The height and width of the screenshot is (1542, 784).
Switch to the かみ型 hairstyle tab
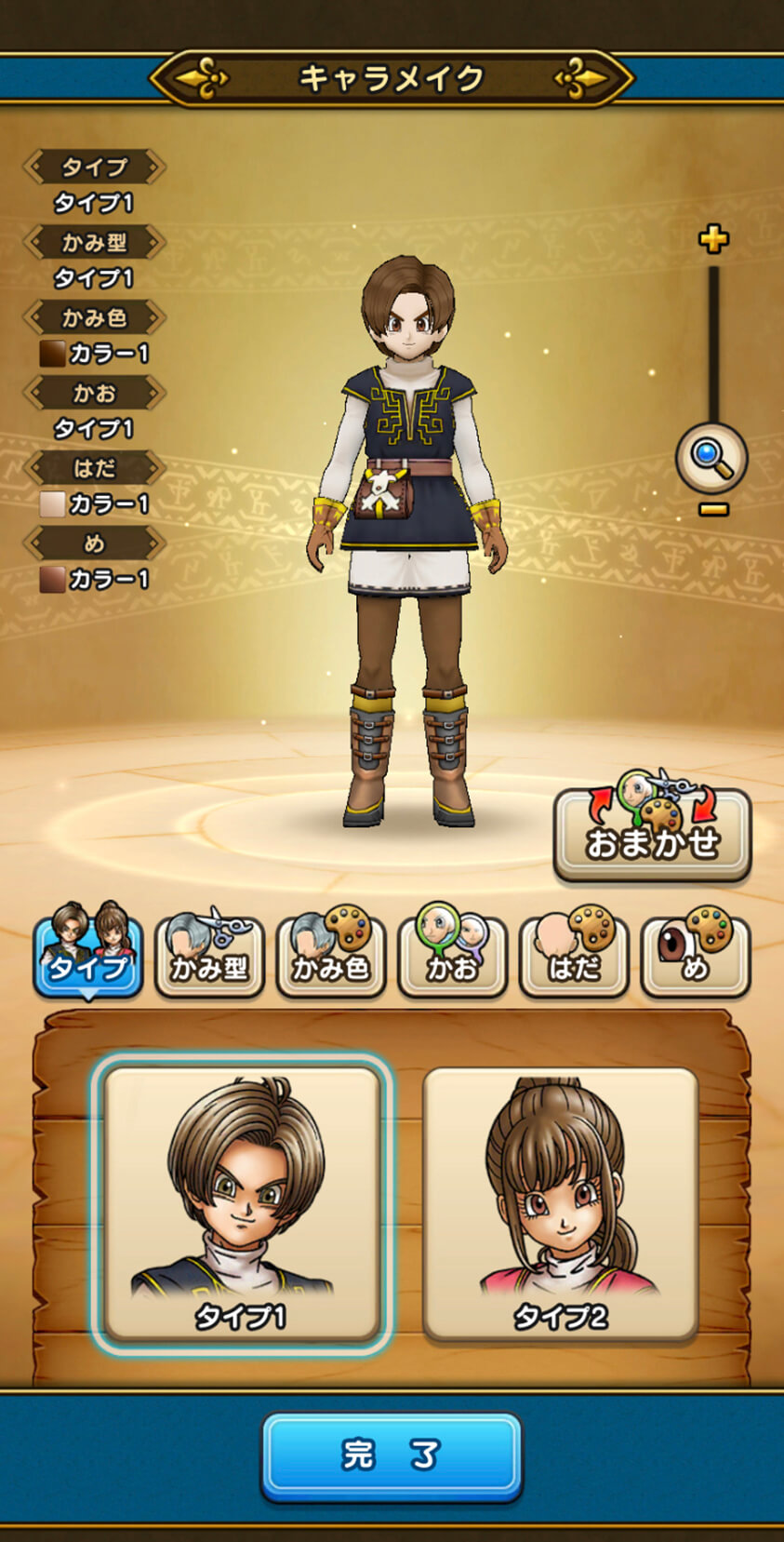click(x=209, y=954)
